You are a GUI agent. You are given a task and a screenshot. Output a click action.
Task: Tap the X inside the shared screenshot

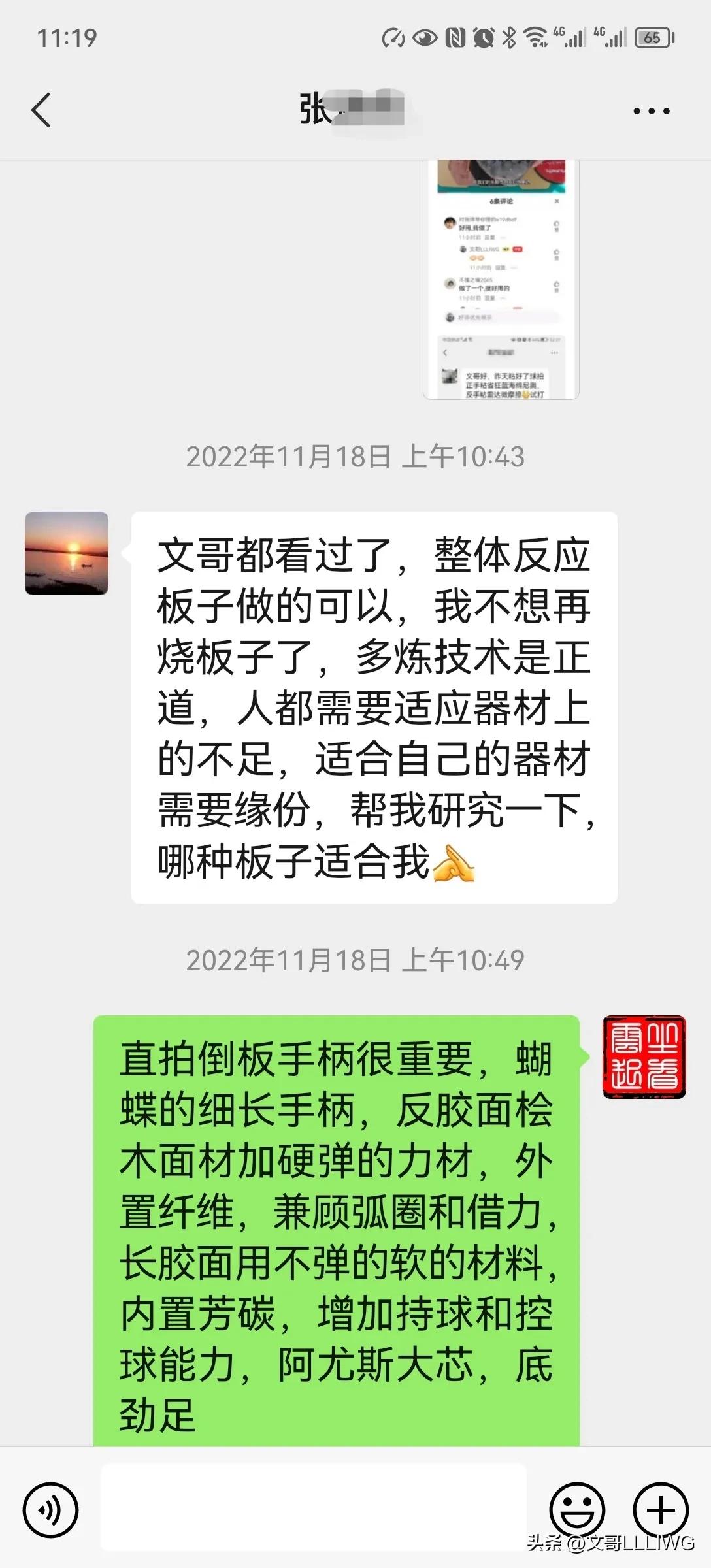pyautogui.click(x=557, y=200)
